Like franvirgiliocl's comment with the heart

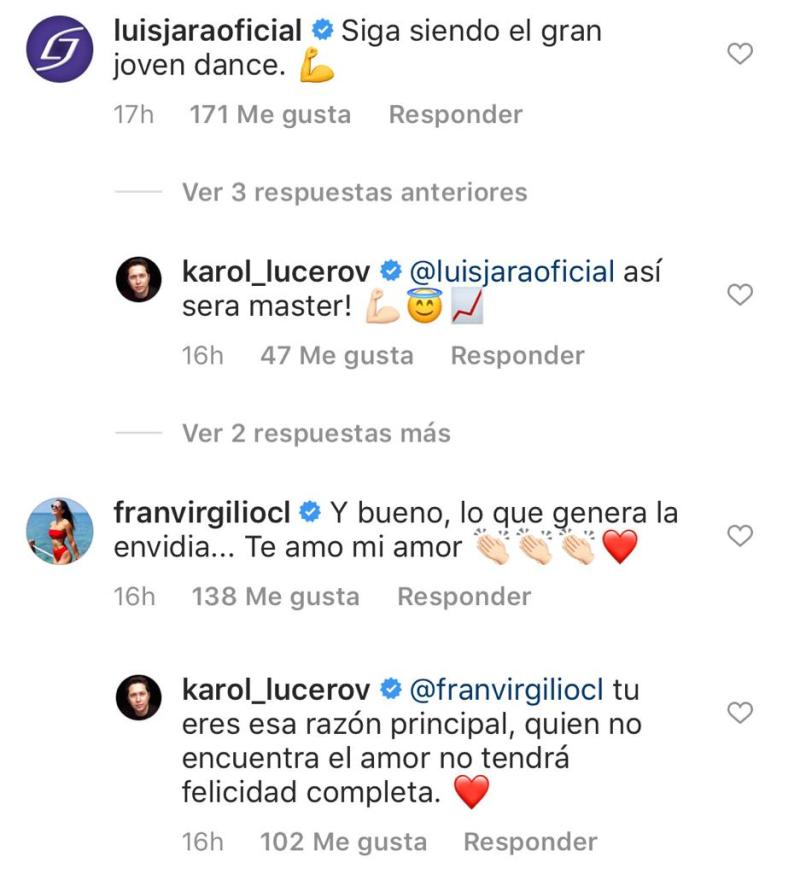tap(739, 535)
